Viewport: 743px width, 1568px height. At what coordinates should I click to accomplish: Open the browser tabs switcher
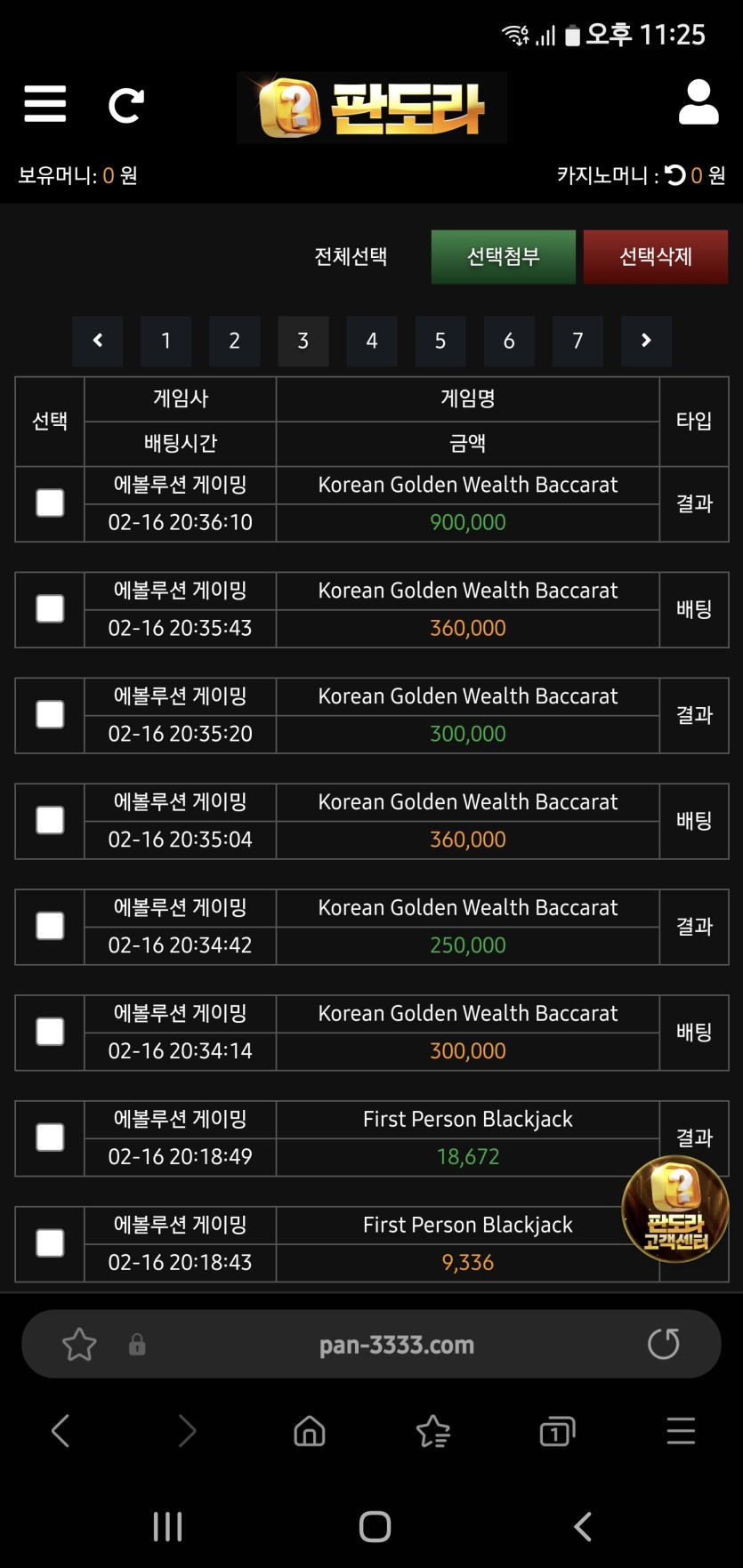(557, 1431)
